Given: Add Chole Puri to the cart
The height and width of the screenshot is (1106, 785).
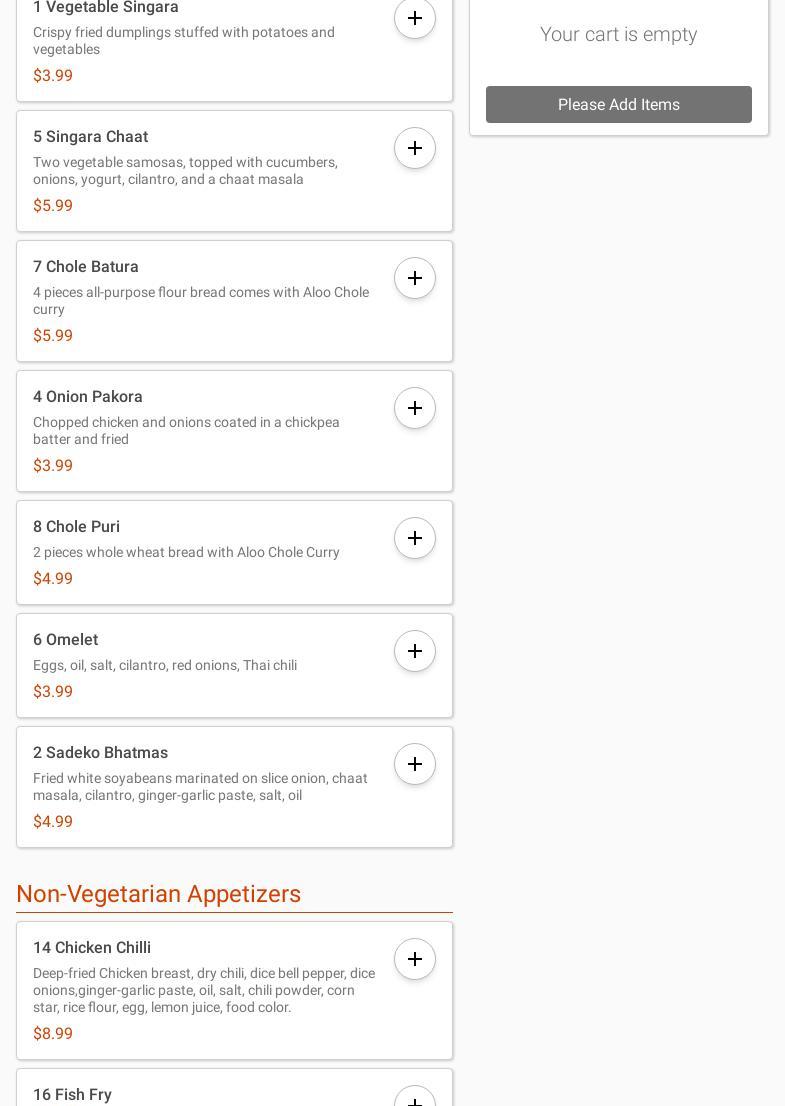Looking at the screenshot, I should [x=415, y=538].
